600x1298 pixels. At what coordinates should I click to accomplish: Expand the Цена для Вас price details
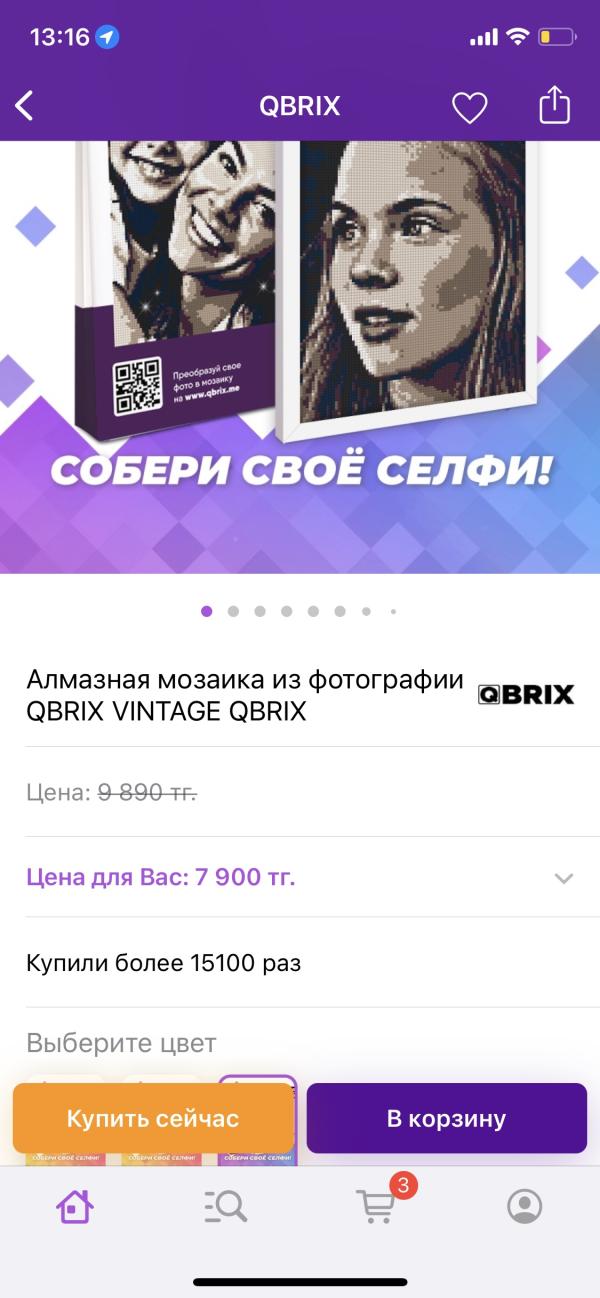(x=563, y=878)
